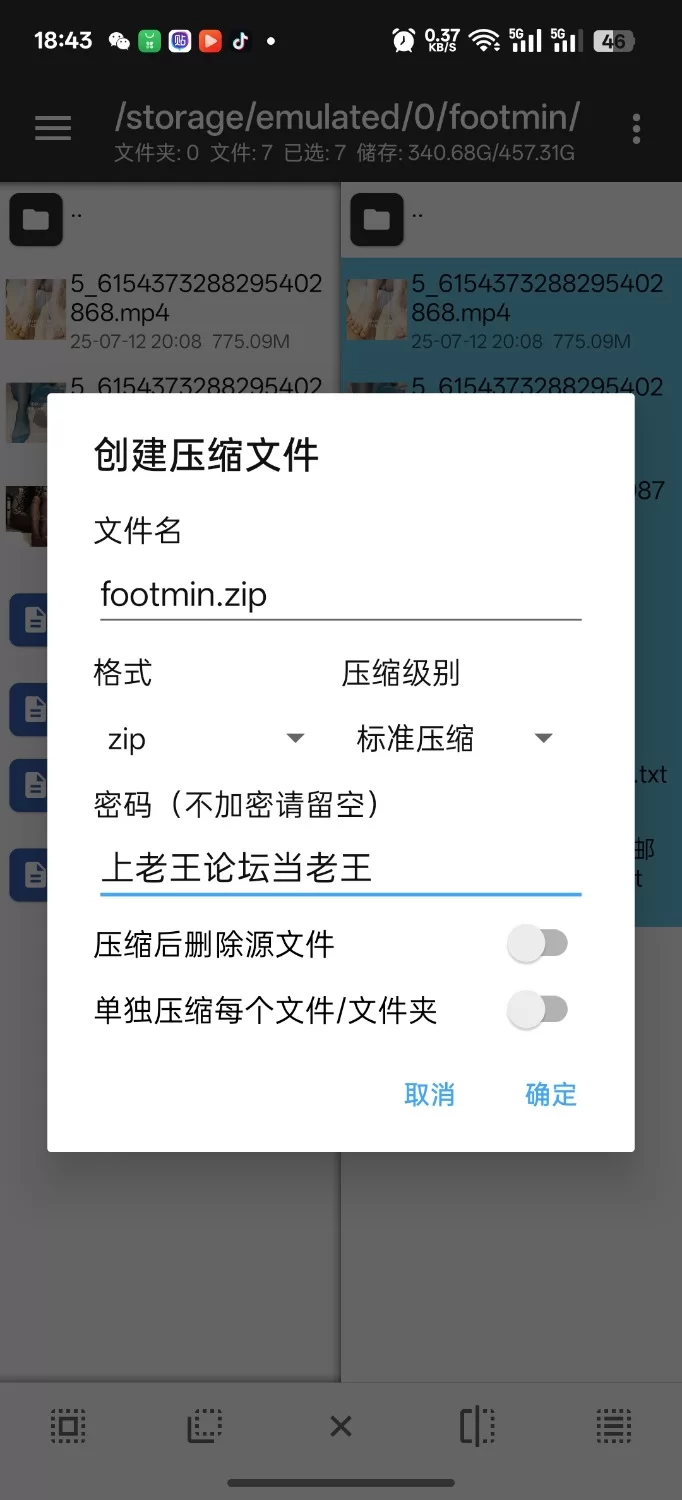Enable 压缩后删除源文件 switch
The height and width of the screenshot is (1500, 682).
(538, 944)
